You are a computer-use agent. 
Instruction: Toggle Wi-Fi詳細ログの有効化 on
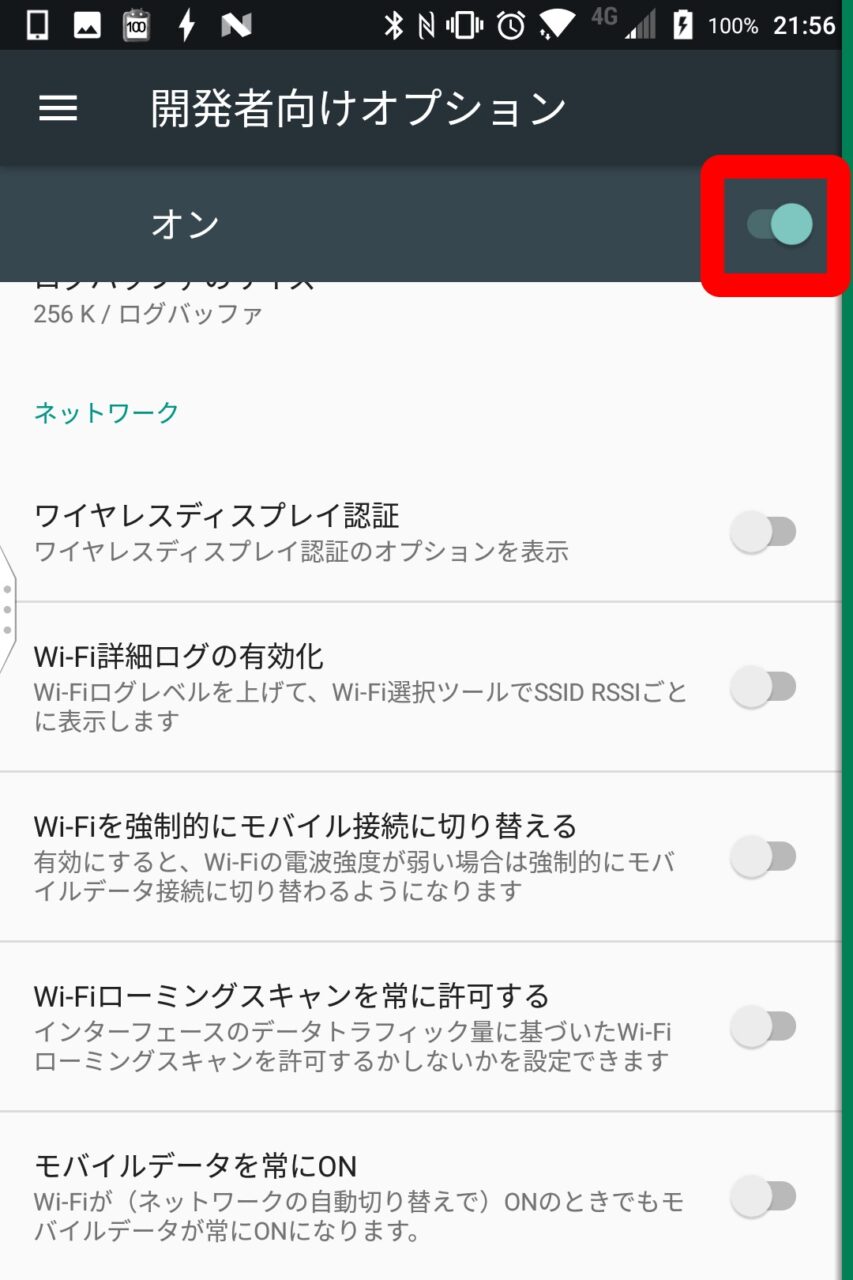(x=762, y=687)
